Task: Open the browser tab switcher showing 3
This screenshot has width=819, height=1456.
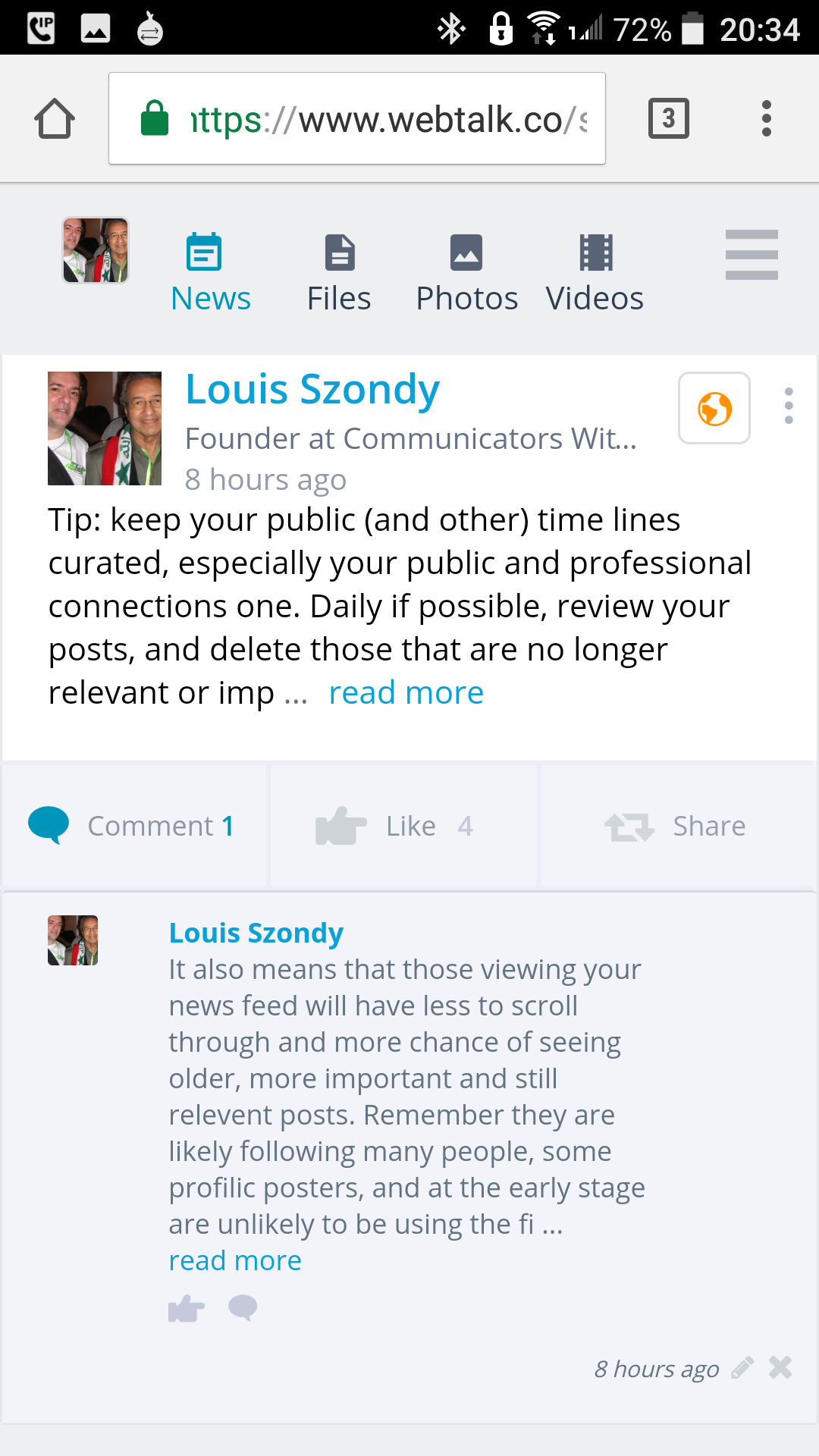Action: (x=668, y=118)
